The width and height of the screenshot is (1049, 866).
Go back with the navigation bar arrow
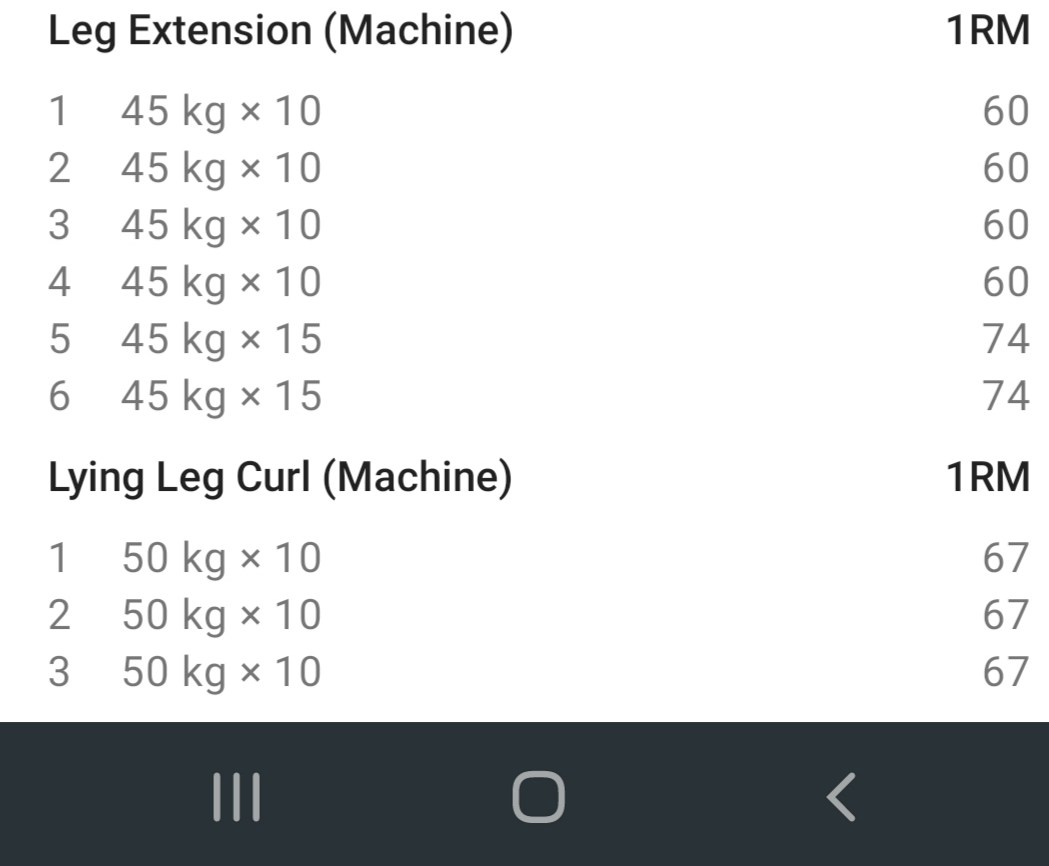tap(841, 797)
